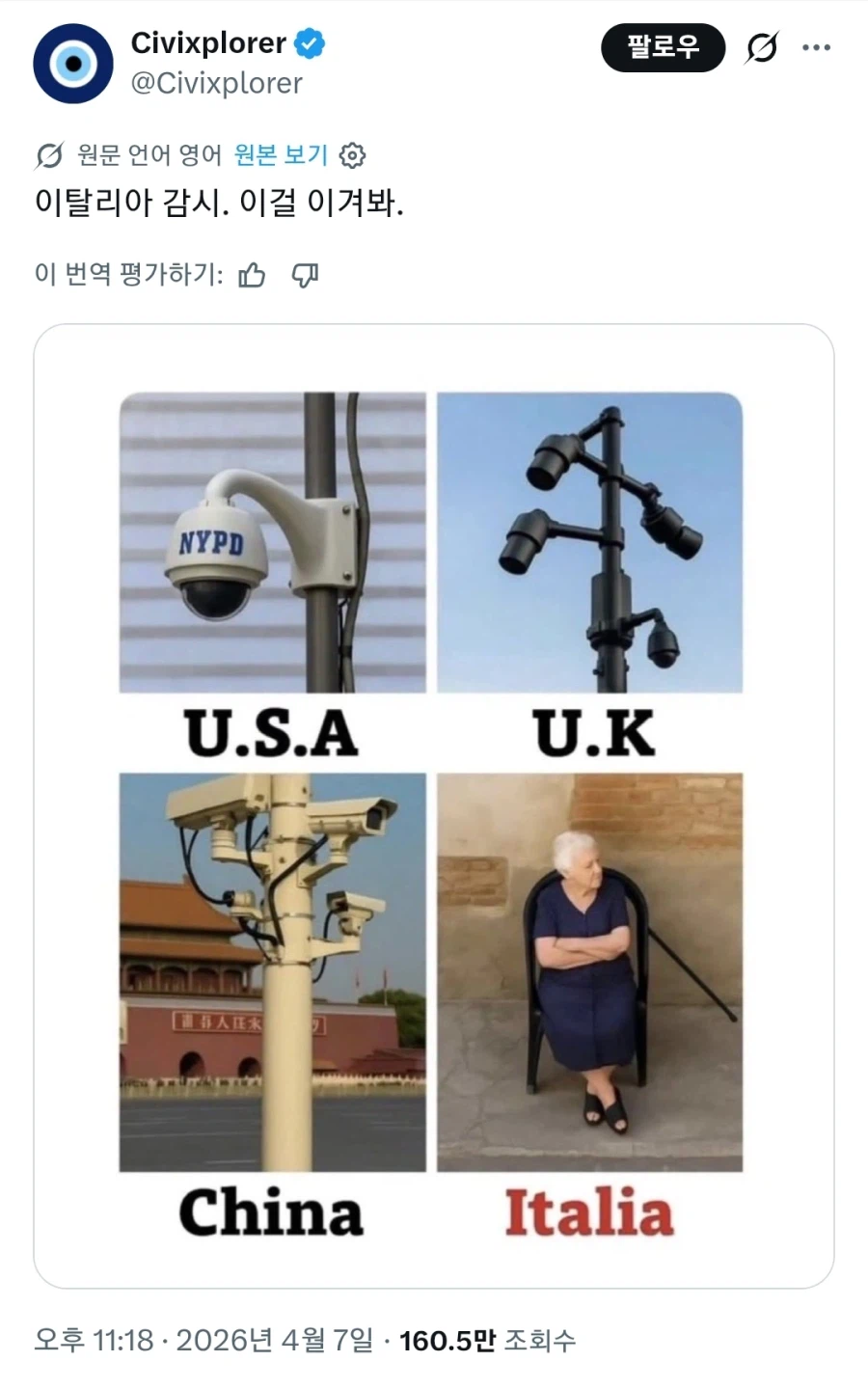
Task: Rate the translation with thumbs down
Action: 305,276
